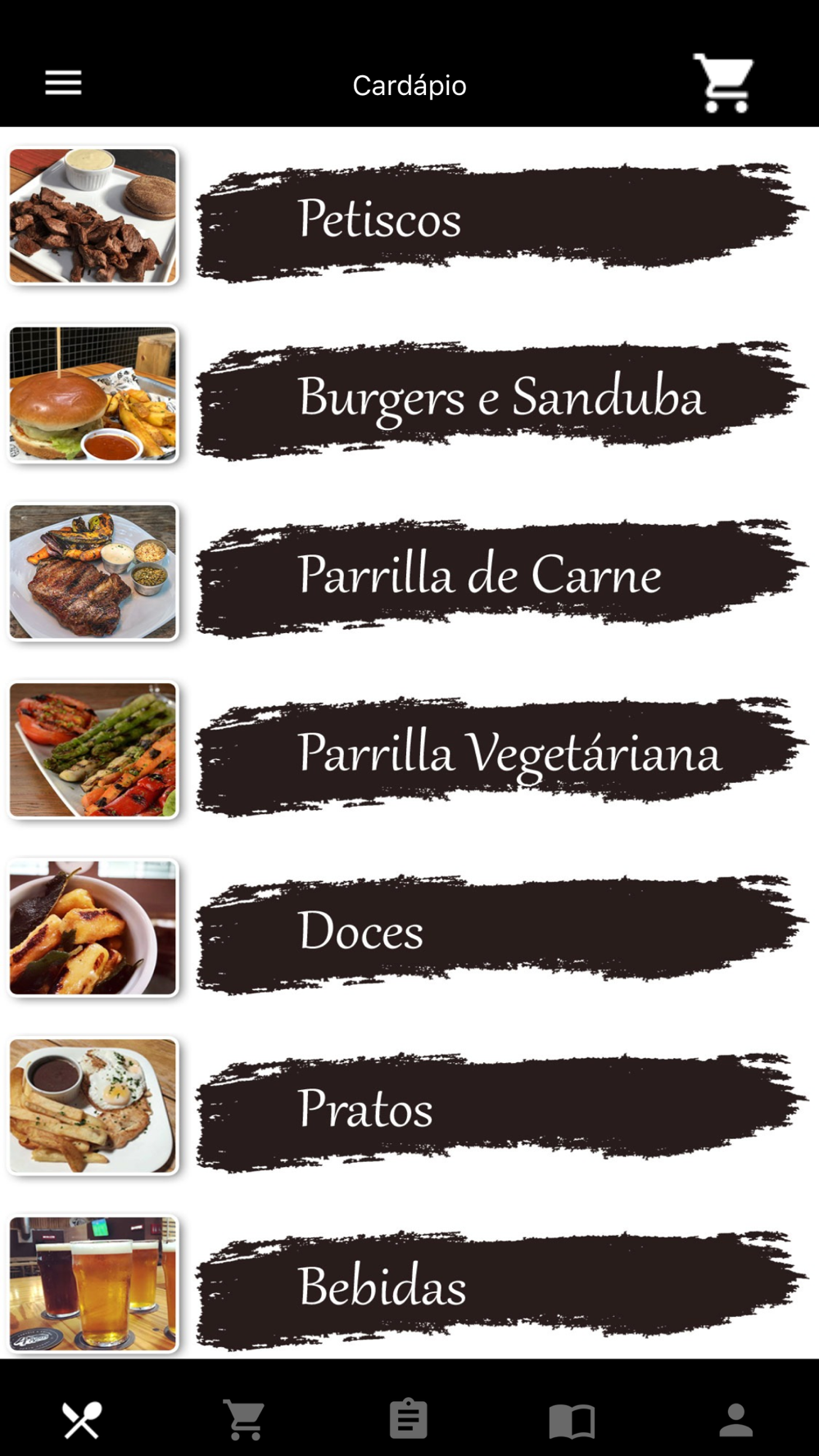This screenshot has width=819, height=1456.
Task: Switch to the cart tab in bottom bar
Action: [x=245, y=1420]
